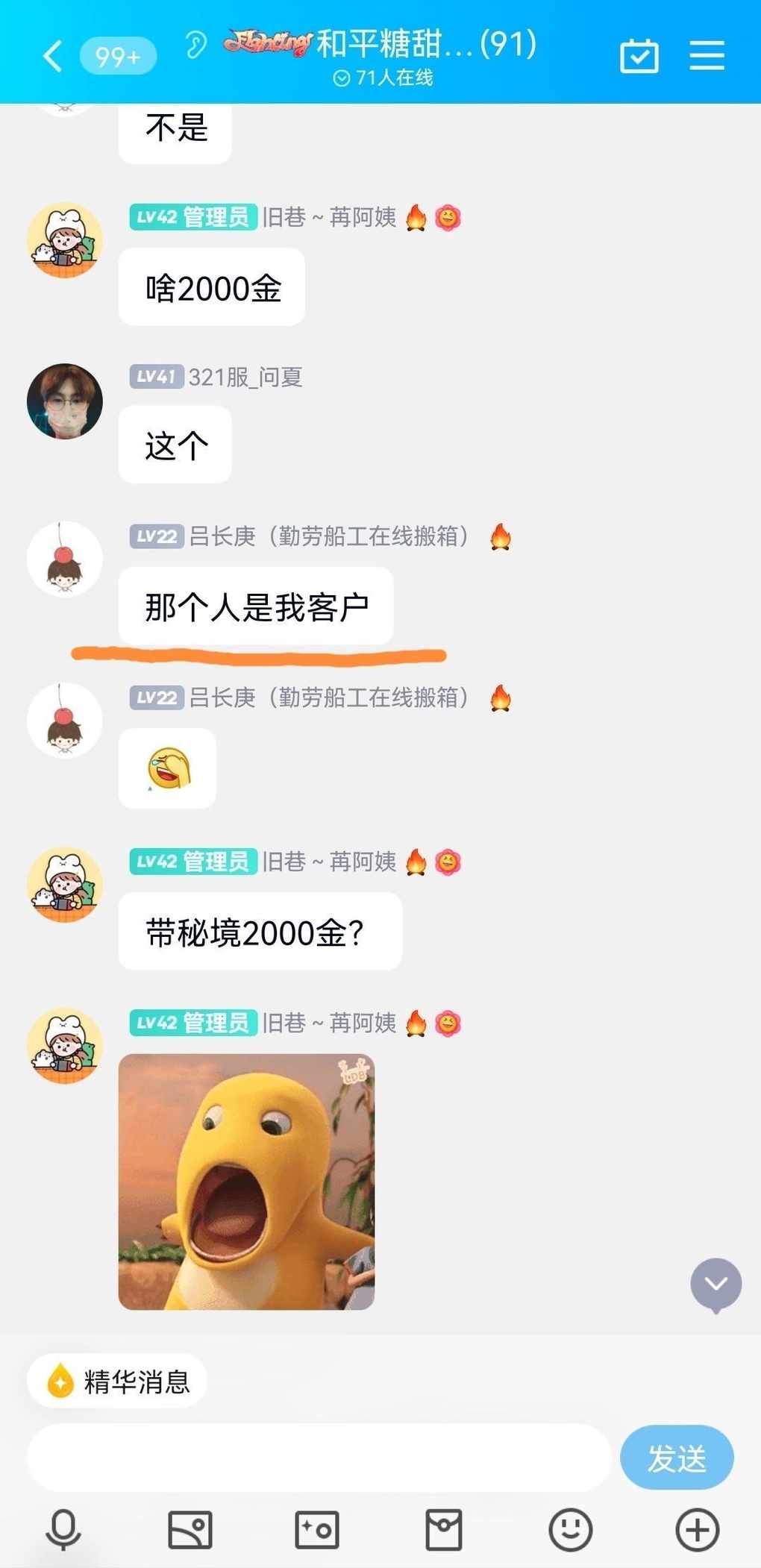Turn on earpiece listening mode icon
The image size is (761, 1568).
(196, 46)
